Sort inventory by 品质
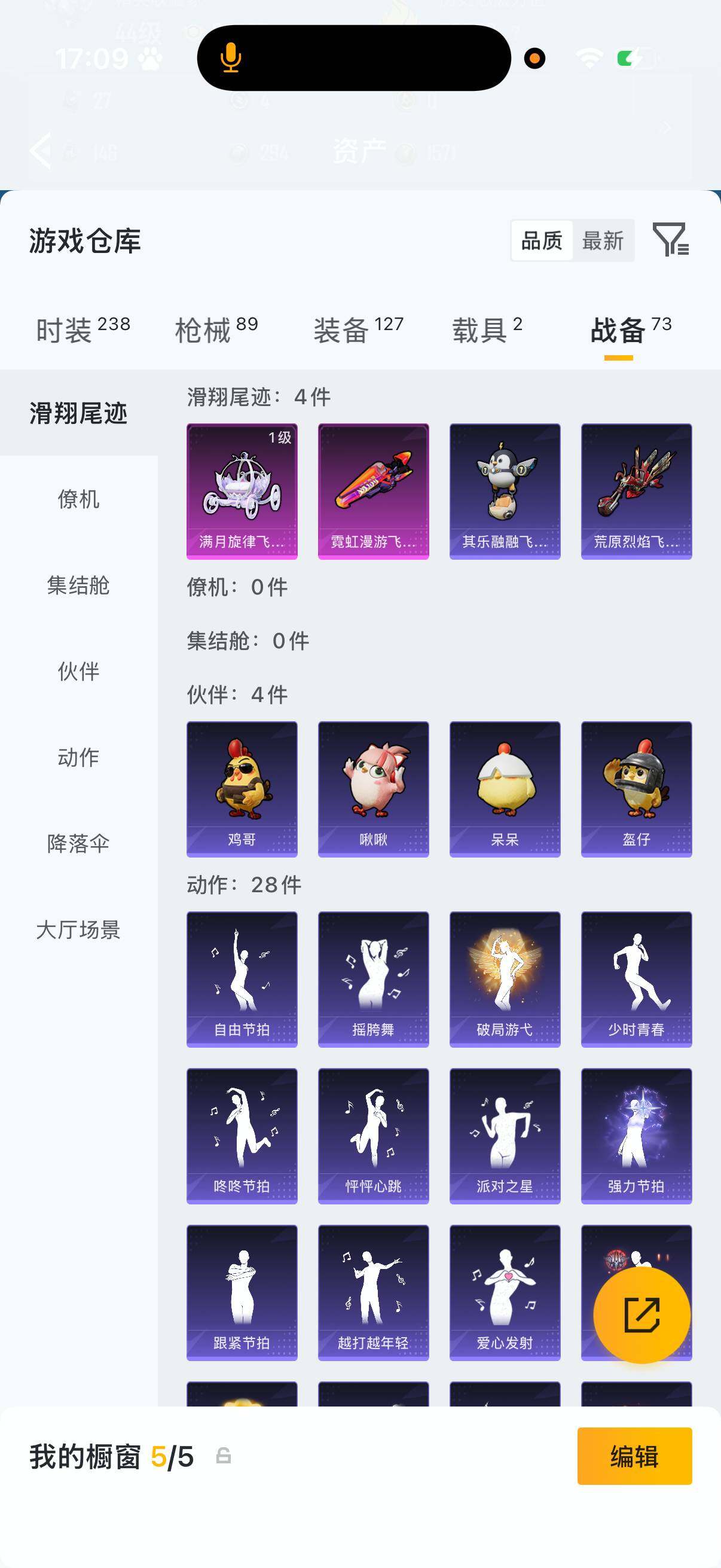 tap(542, 240)
